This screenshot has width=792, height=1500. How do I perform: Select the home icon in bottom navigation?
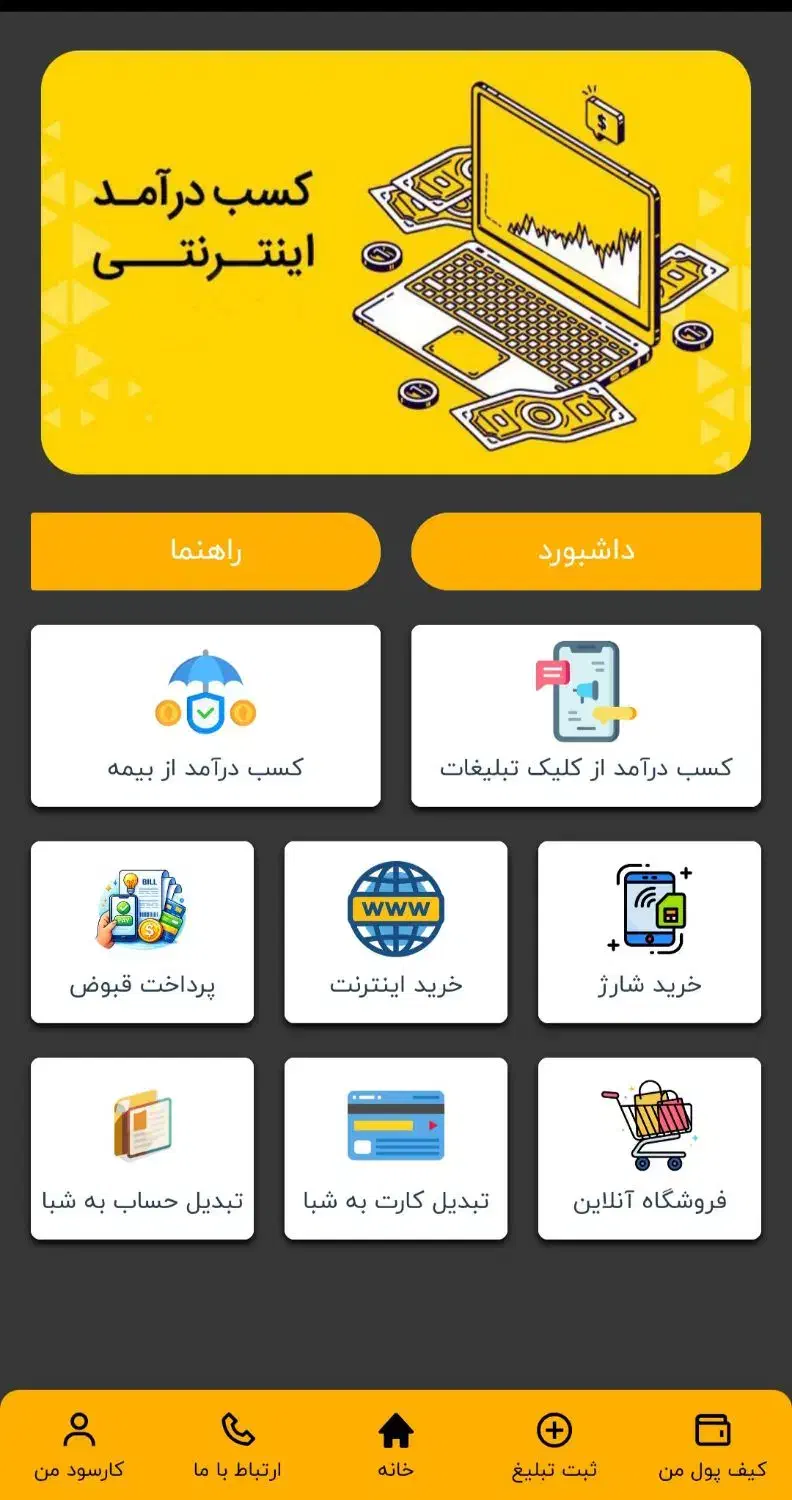coord(396,1432)
